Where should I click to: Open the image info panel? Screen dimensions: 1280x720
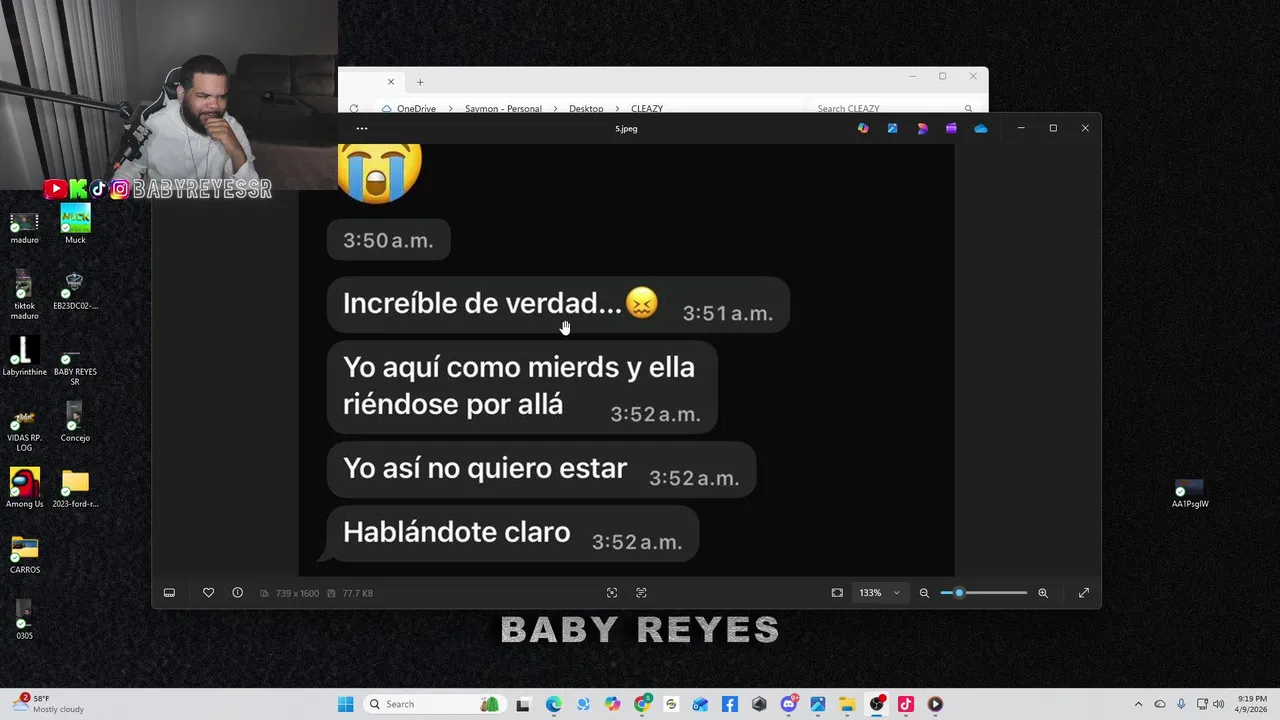point(237,593)
